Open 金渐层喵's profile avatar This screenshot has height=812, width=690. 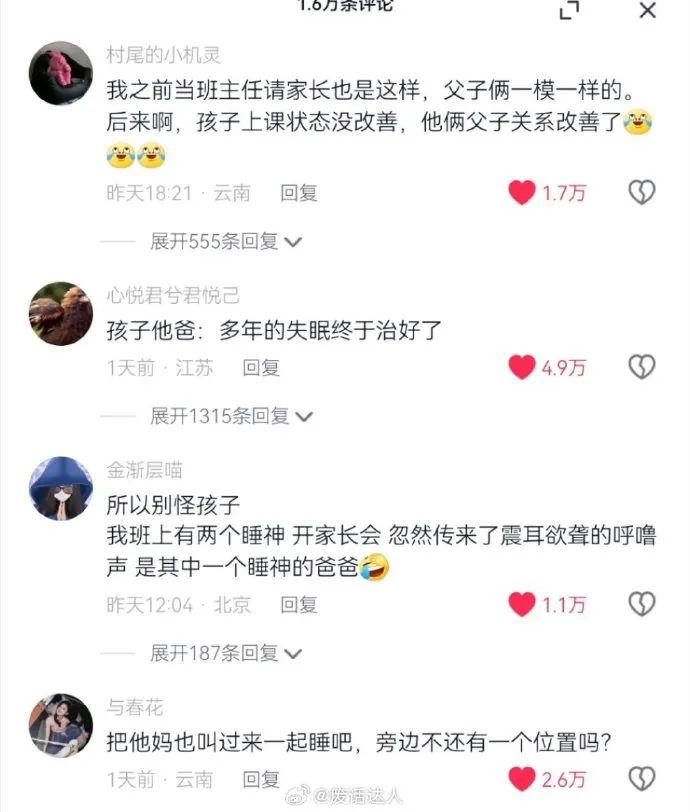[x=61, y=490]
